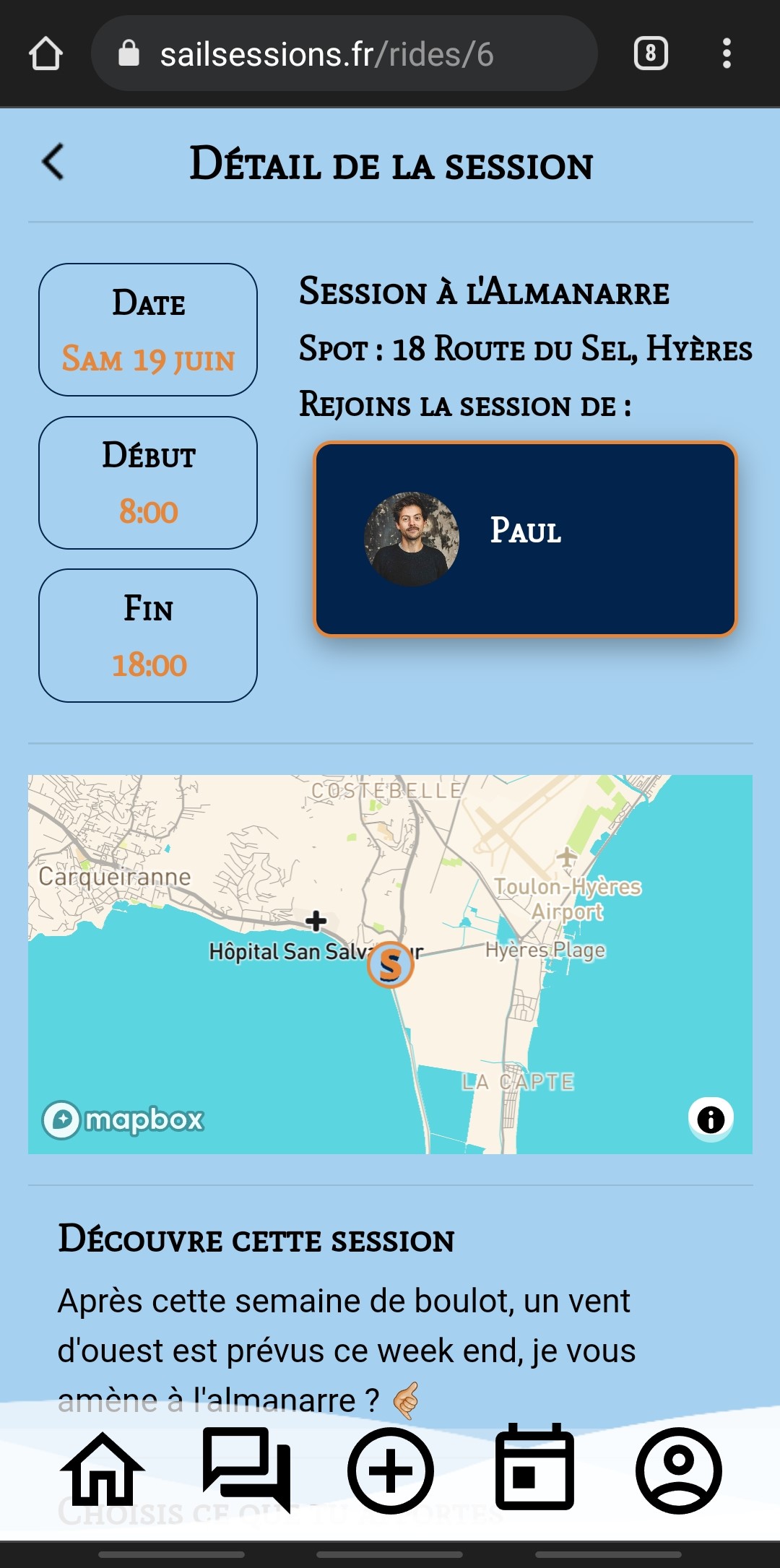Edit the sailsessions.fr address bar
Screen dimensions: 780x1568
(344, 54)
